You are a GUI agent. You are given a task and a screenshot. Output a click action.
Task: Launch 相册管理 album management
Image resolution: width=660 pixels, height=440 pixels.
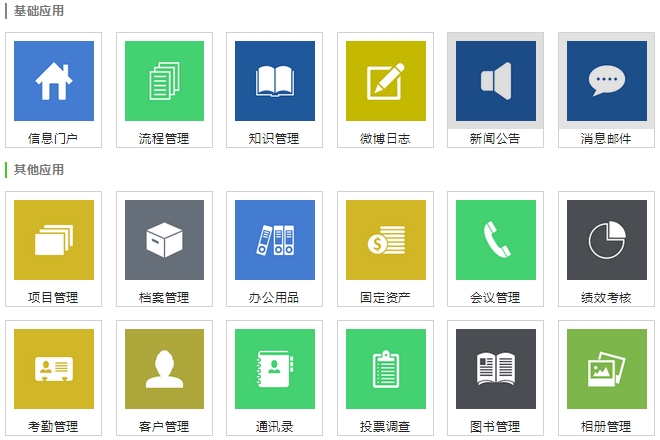(x=606, y=369)
